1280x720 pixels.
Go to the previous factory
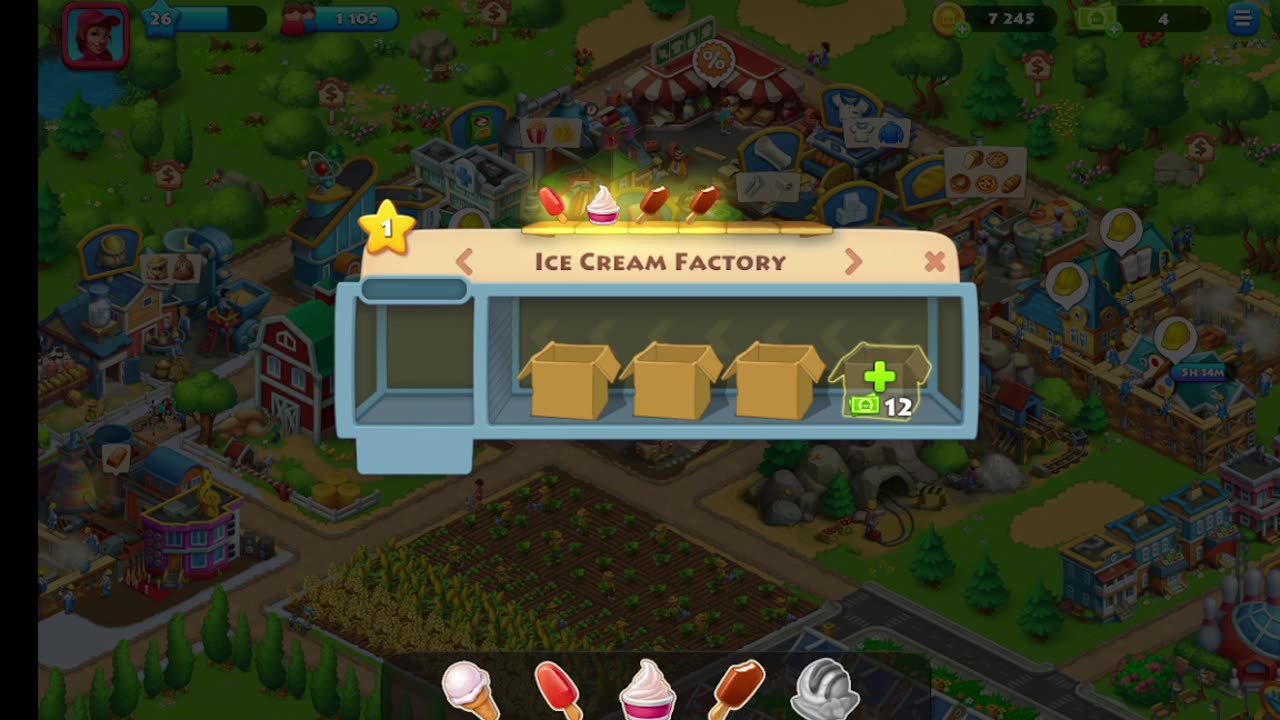(x=464, y=262)
